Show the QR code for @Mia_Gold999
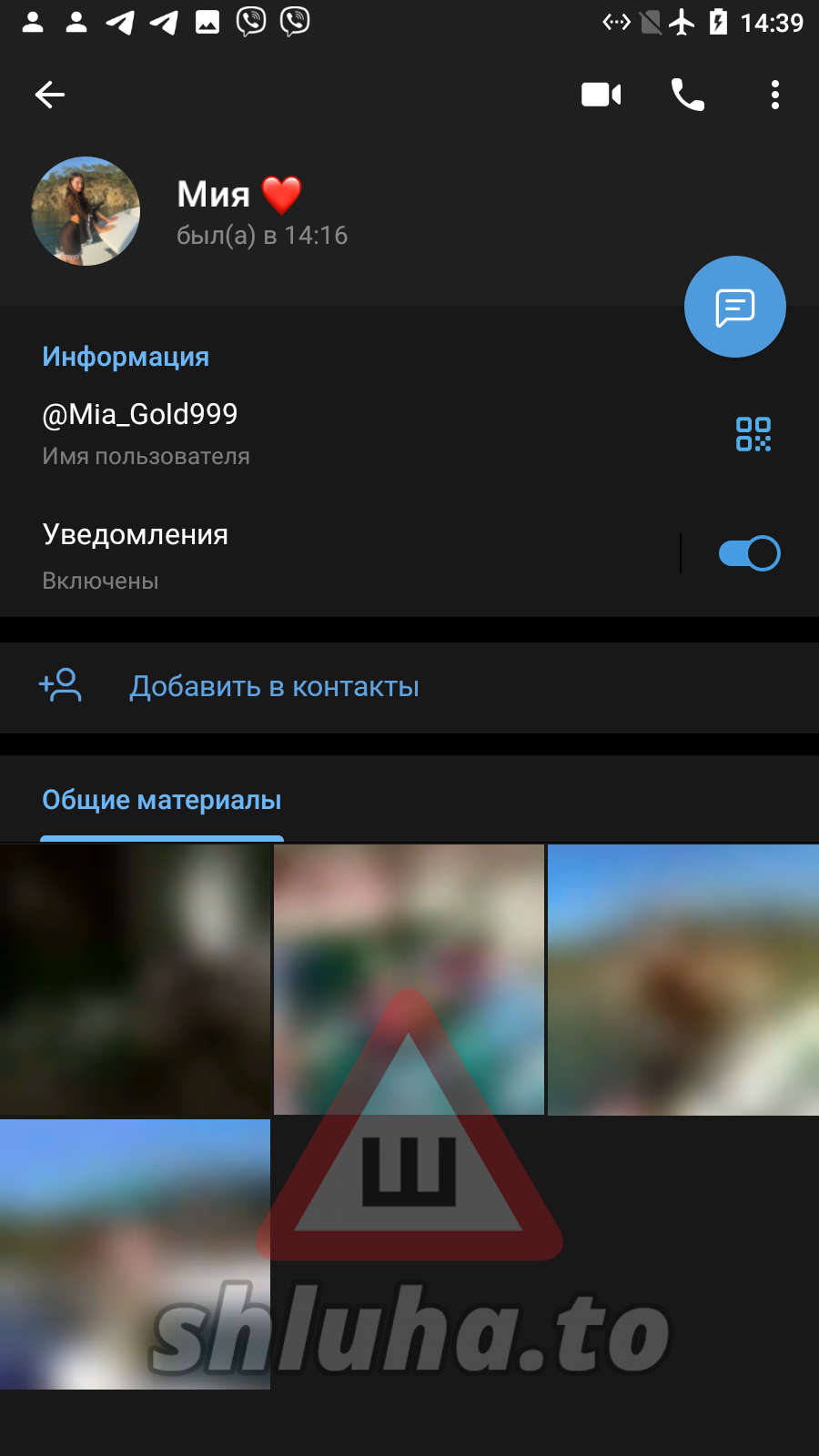 [x=753, y=434]
